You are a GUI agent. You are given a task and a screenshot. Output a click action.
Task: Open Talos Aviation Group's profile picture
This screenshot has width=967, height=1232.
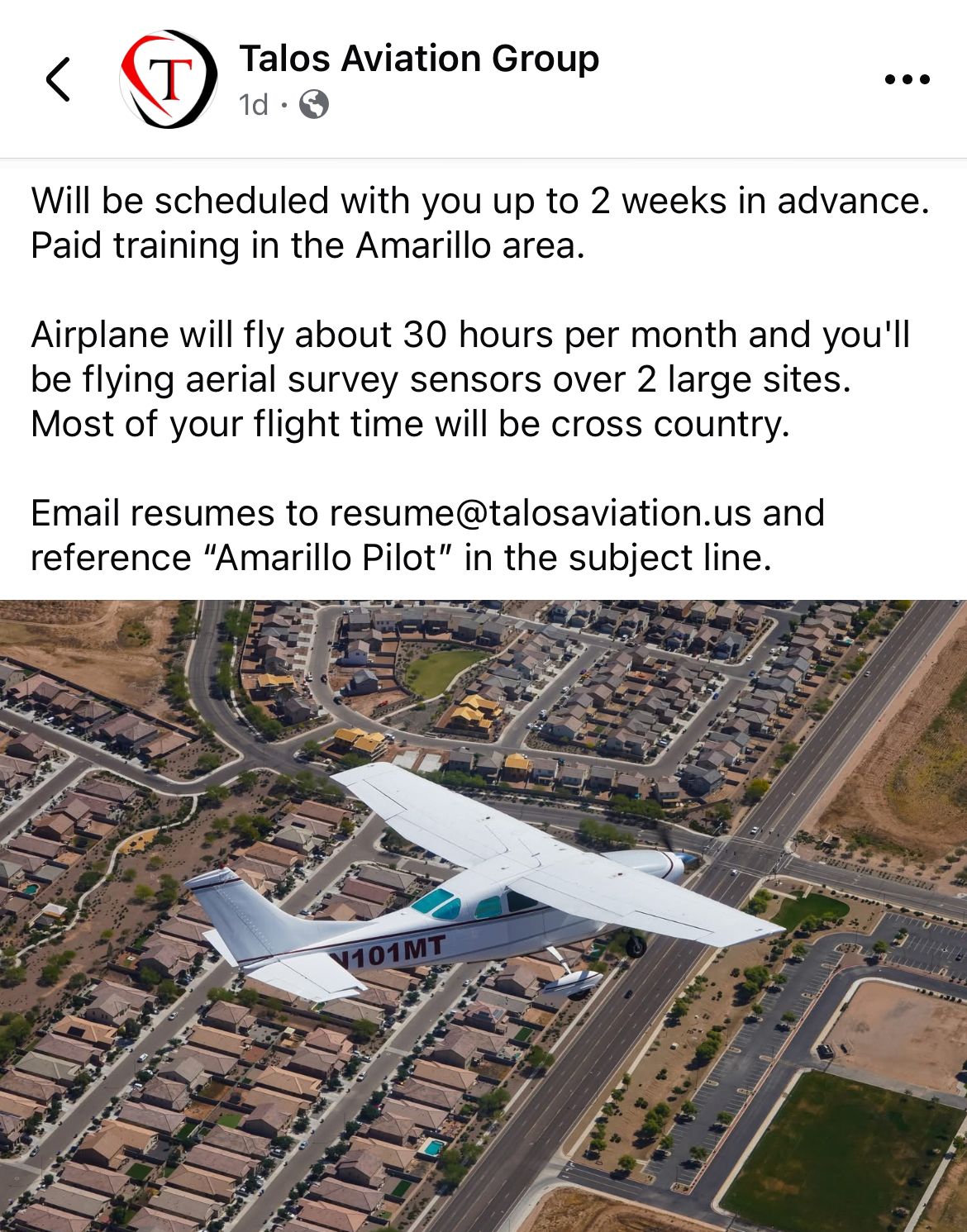[x=169, y=79]
